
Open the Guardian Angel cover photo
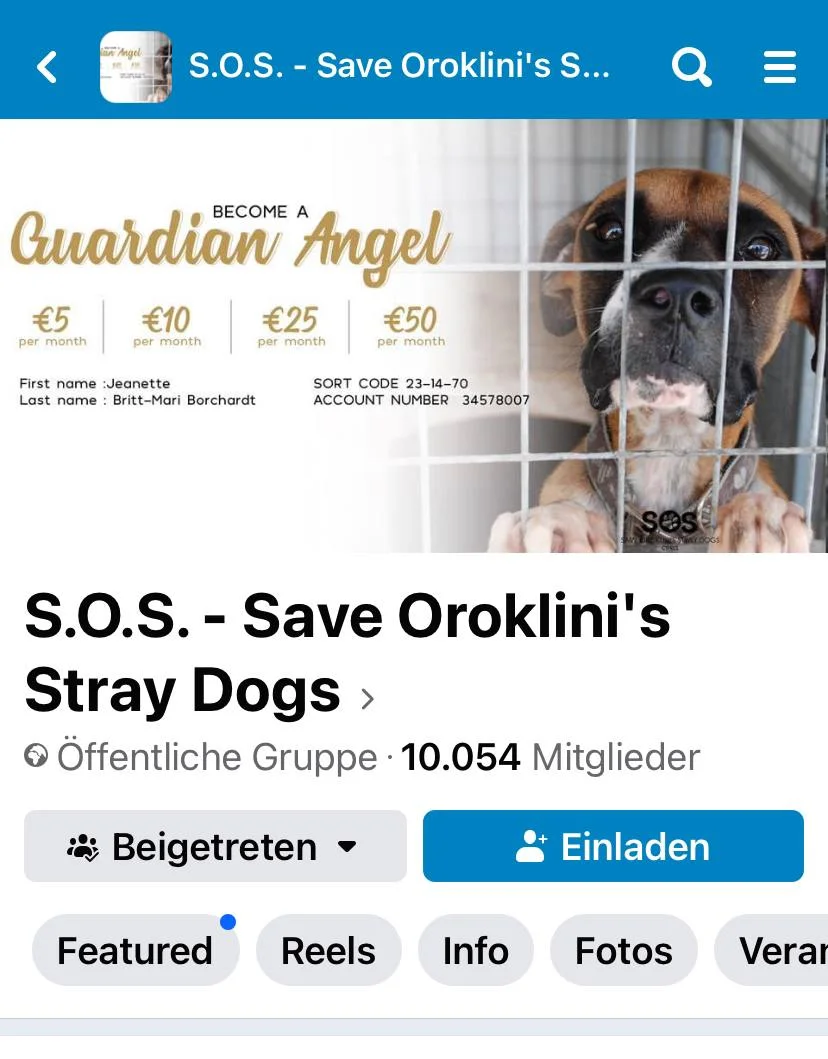[x=414, y=335]
